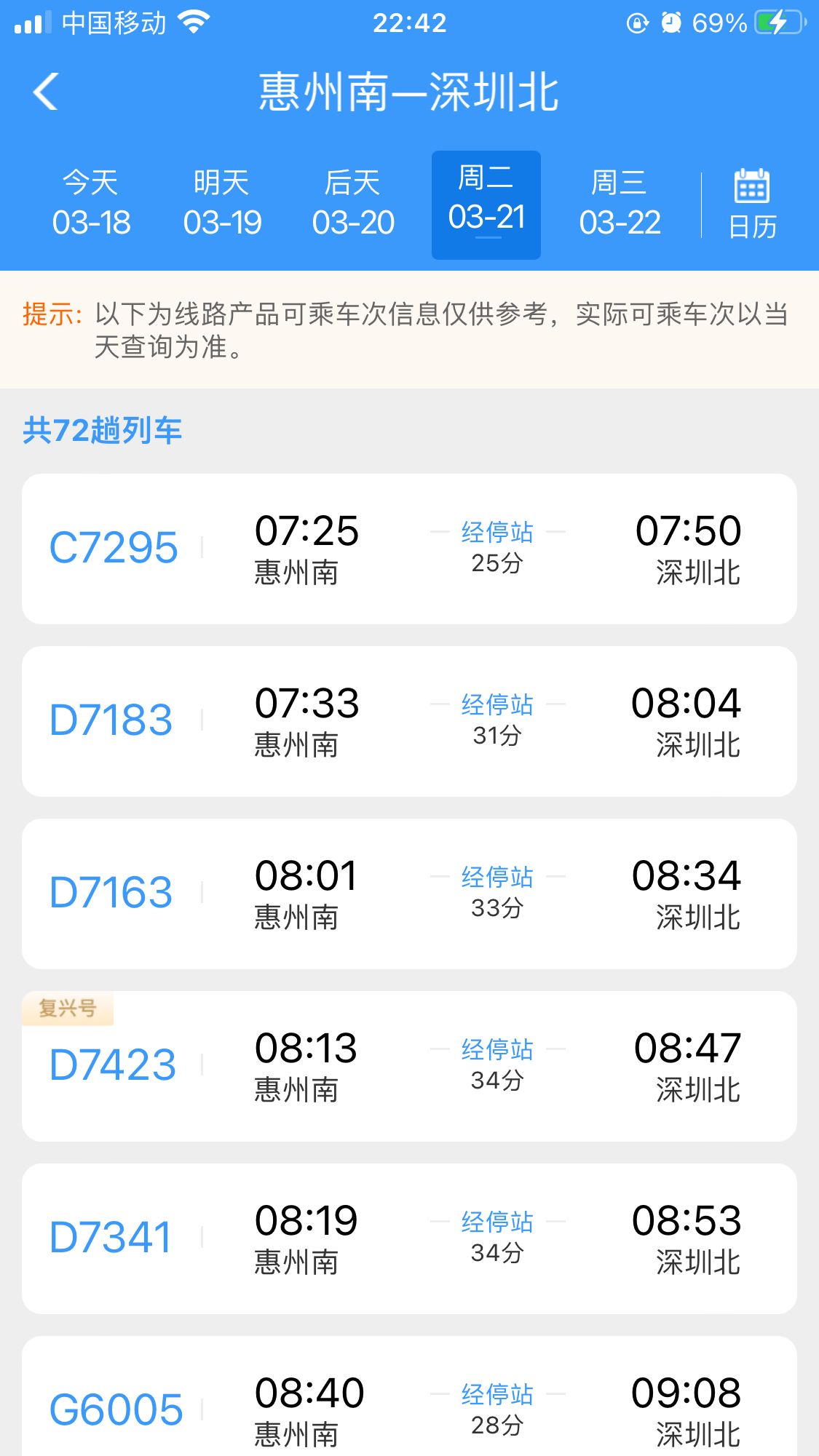Screen dimensions: 819x1456
Task: Switch to 周三 03-22 date
Action: (x=620, y=204)
